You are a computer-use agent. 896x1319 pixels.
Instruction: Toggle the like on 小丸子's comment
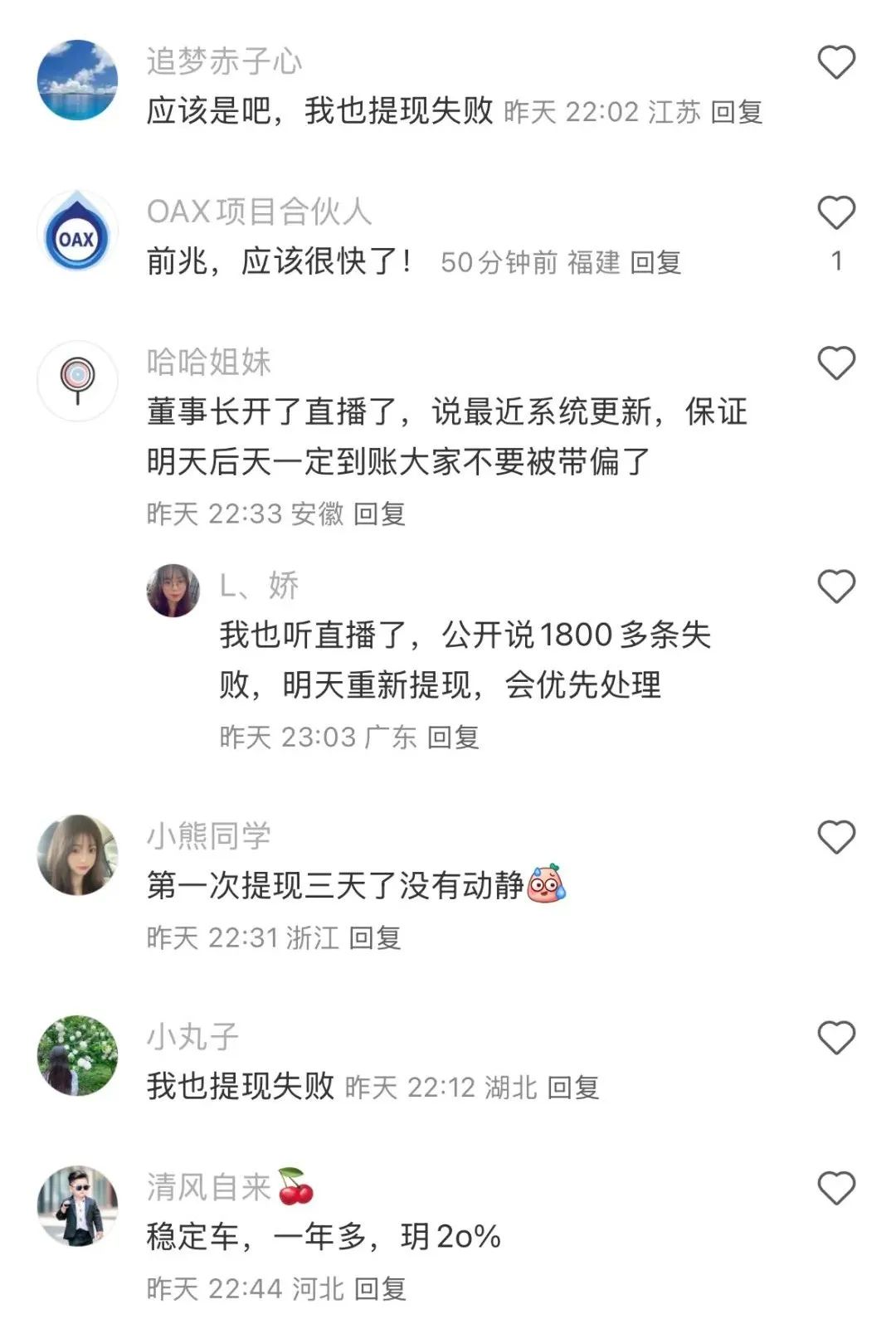click(838, 1037)
